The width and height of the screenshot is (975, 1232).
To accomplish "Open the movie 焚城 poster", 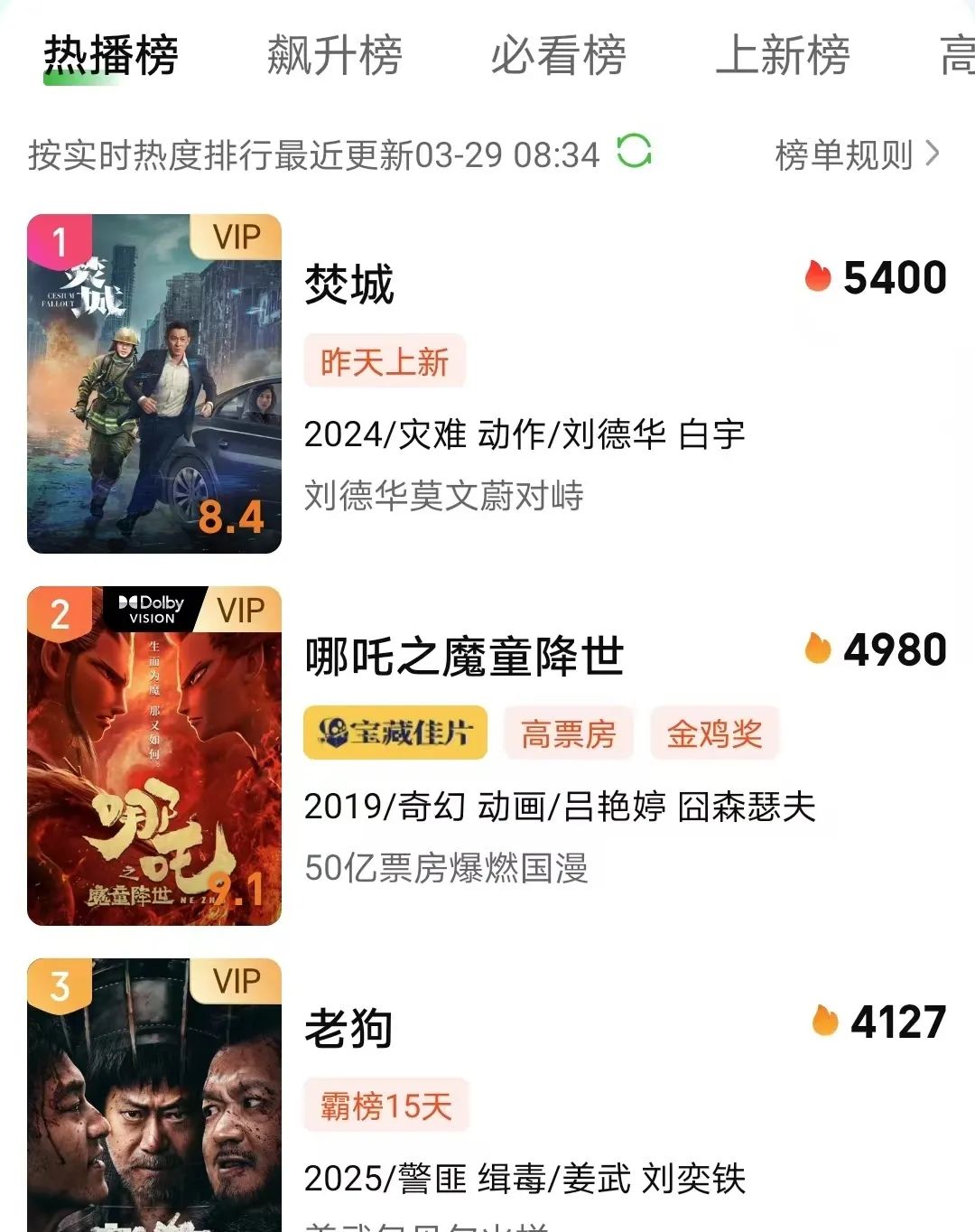I will (x=154, y=384).
